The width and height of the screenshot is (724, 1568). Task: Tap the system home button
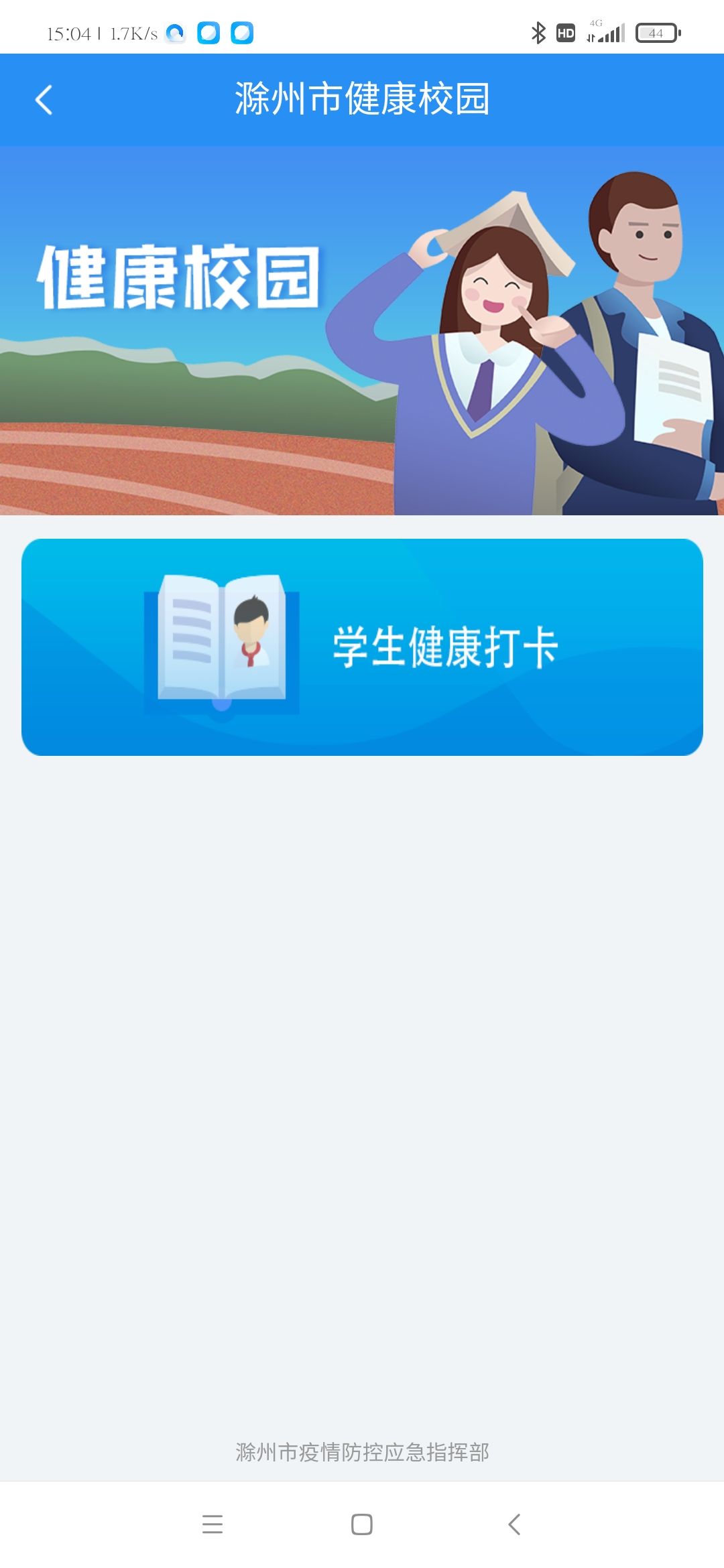pos(362,1524)
